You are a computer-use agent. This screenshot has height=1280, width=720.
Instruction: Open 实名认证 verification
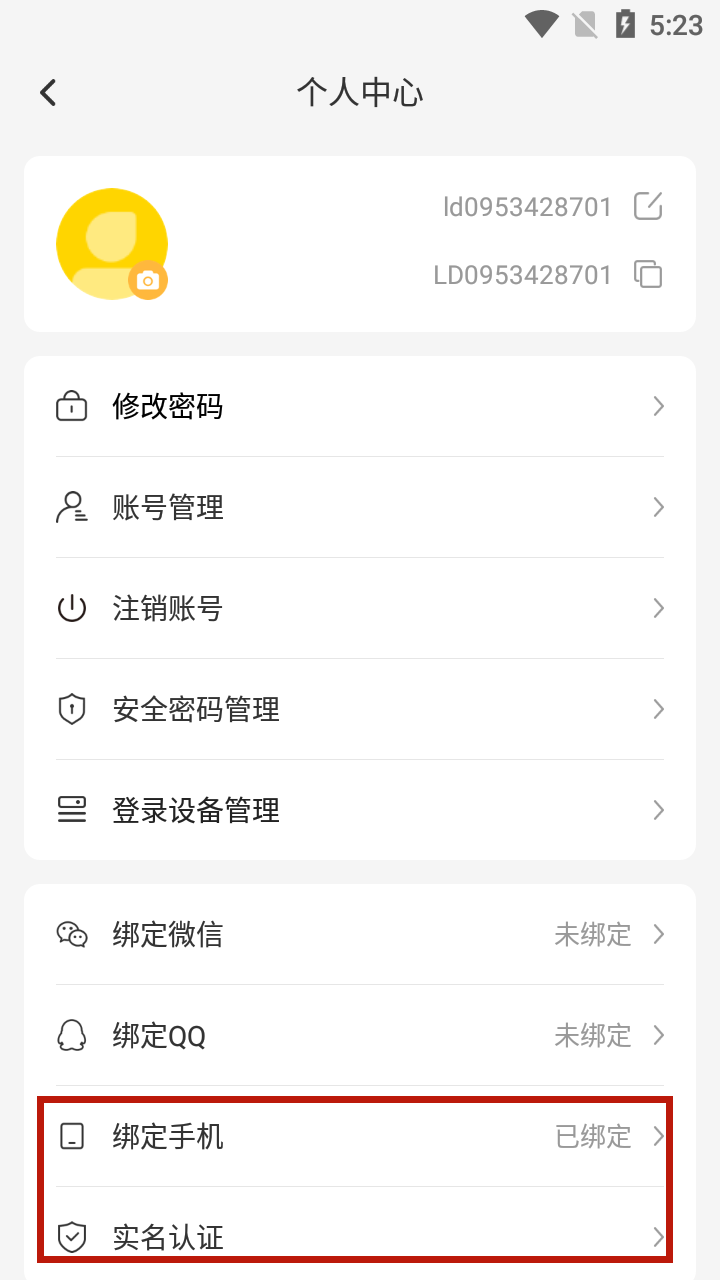click(359, 1238)
